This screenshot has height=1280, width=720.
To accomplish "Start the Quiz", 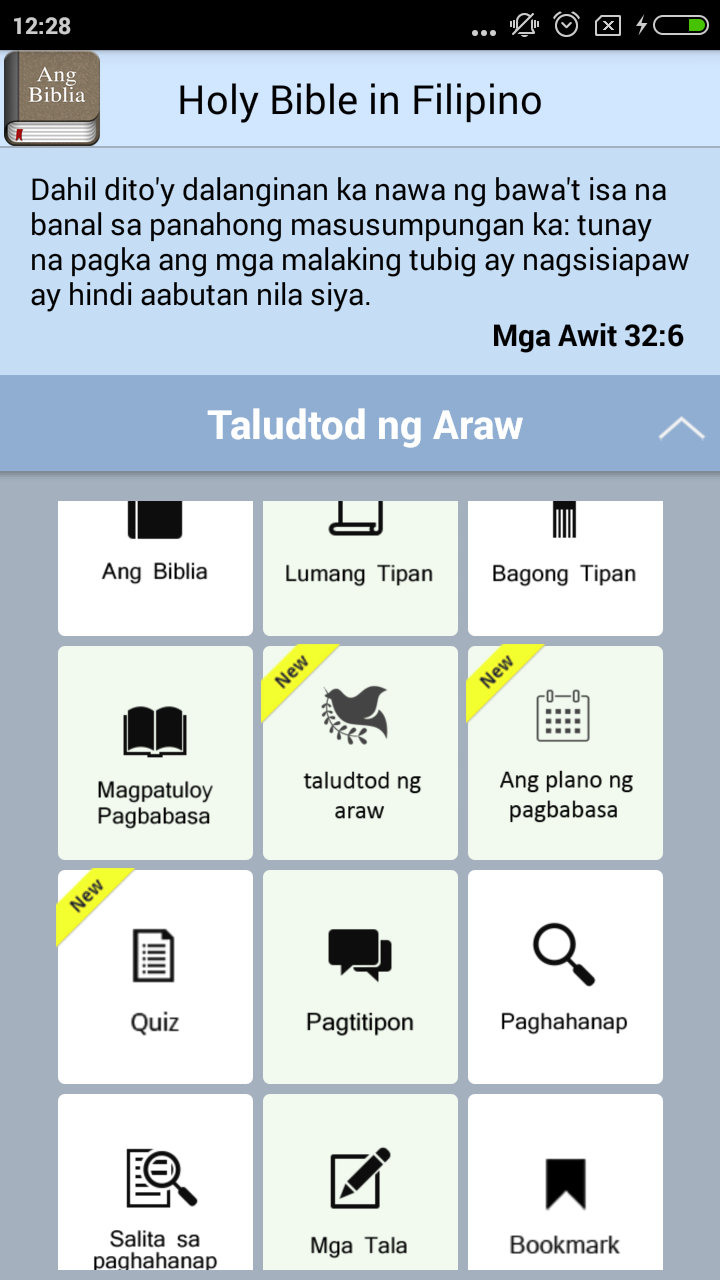I will pyautogui.click(x=155, y=976).
